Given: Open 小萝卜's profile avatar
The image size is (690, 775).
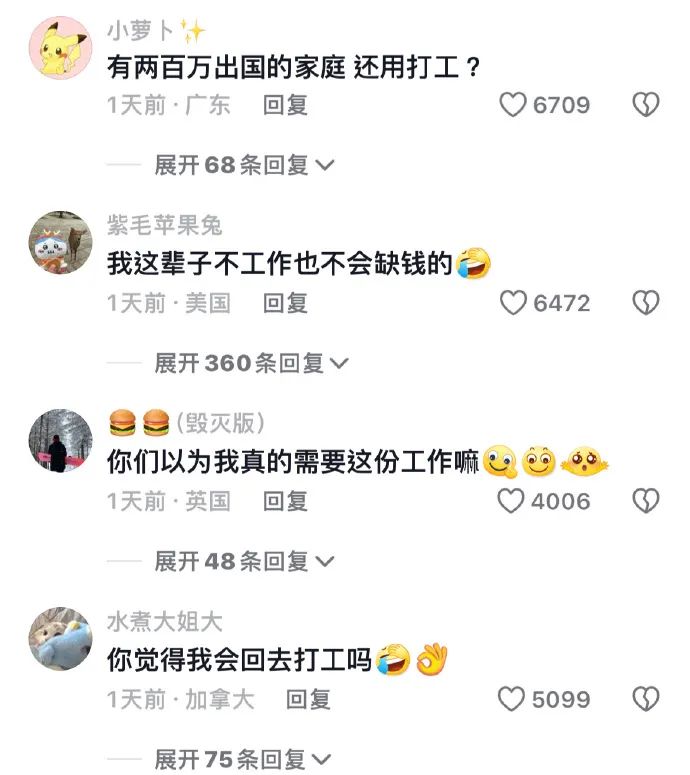Looking at the screenshot, I should pos(61,47).
